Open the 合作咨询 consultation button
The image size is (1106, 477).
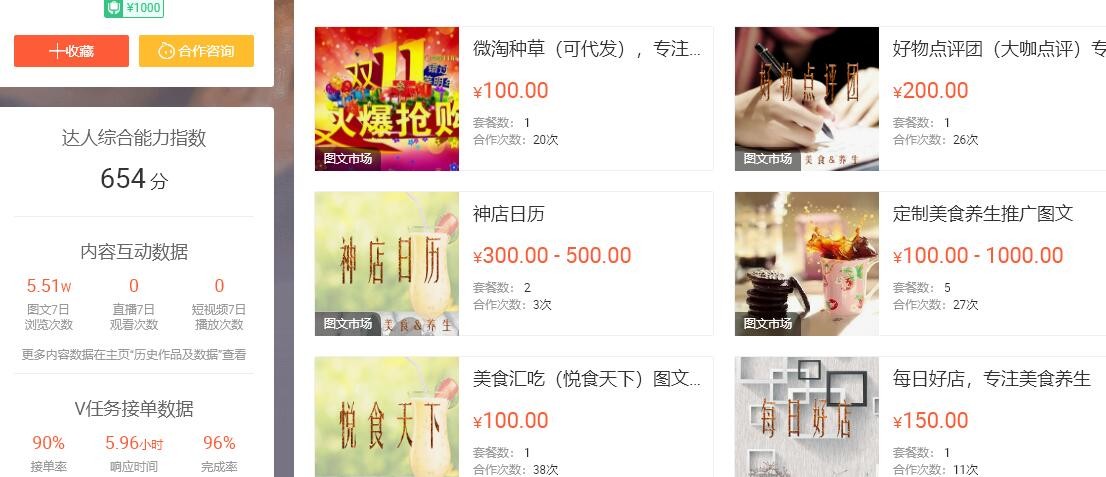(196, 51)
